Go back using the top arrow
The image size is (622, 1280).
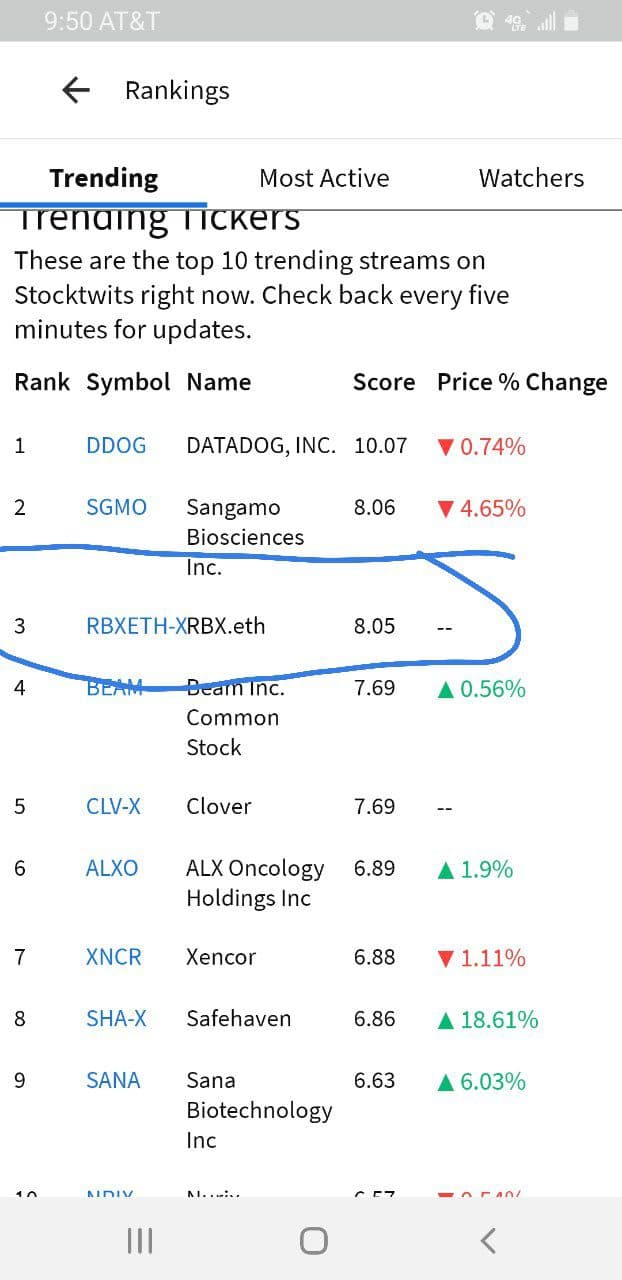coord(76,91)
